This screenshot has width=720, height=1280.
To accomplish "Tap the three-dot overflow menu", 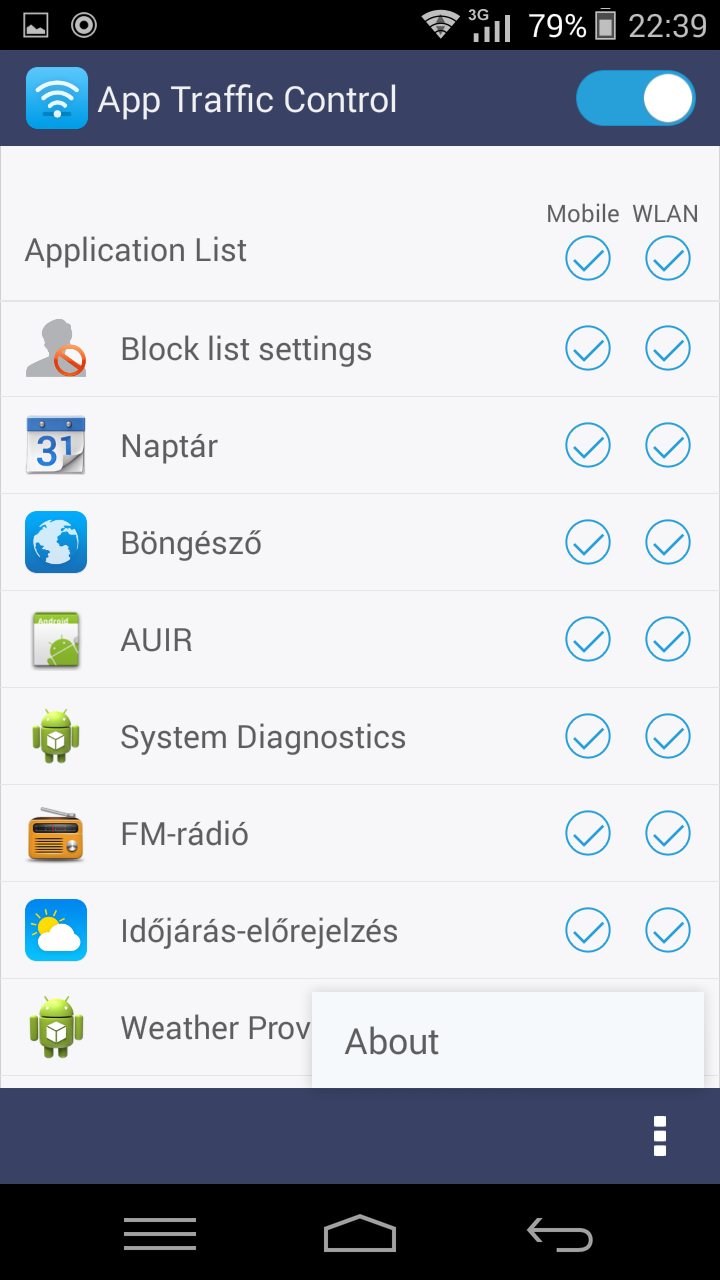I will click(x=659, y=1137).
